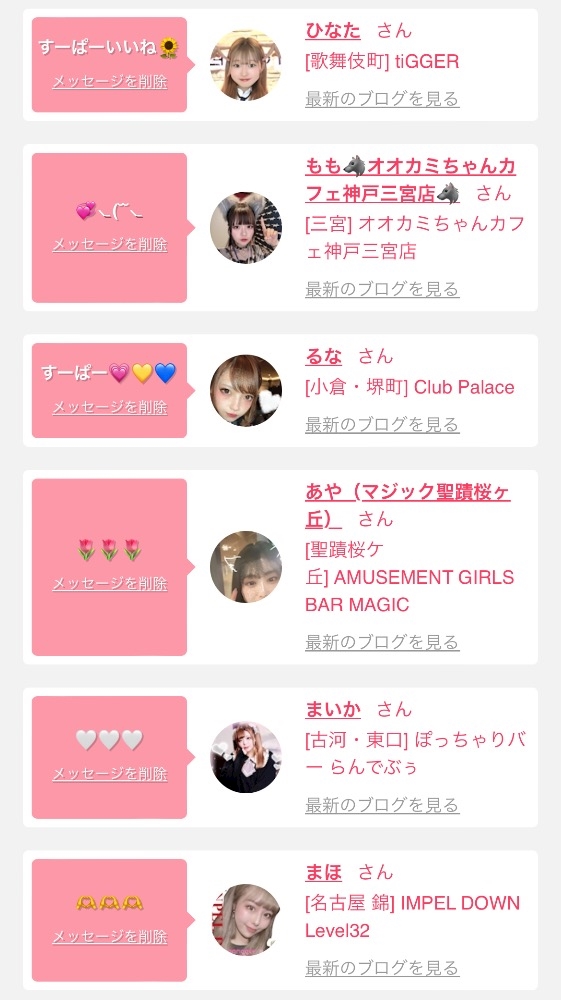Open まいか's profile link
The width and height of the screenshot is (561, 1000).
point(333,709)
